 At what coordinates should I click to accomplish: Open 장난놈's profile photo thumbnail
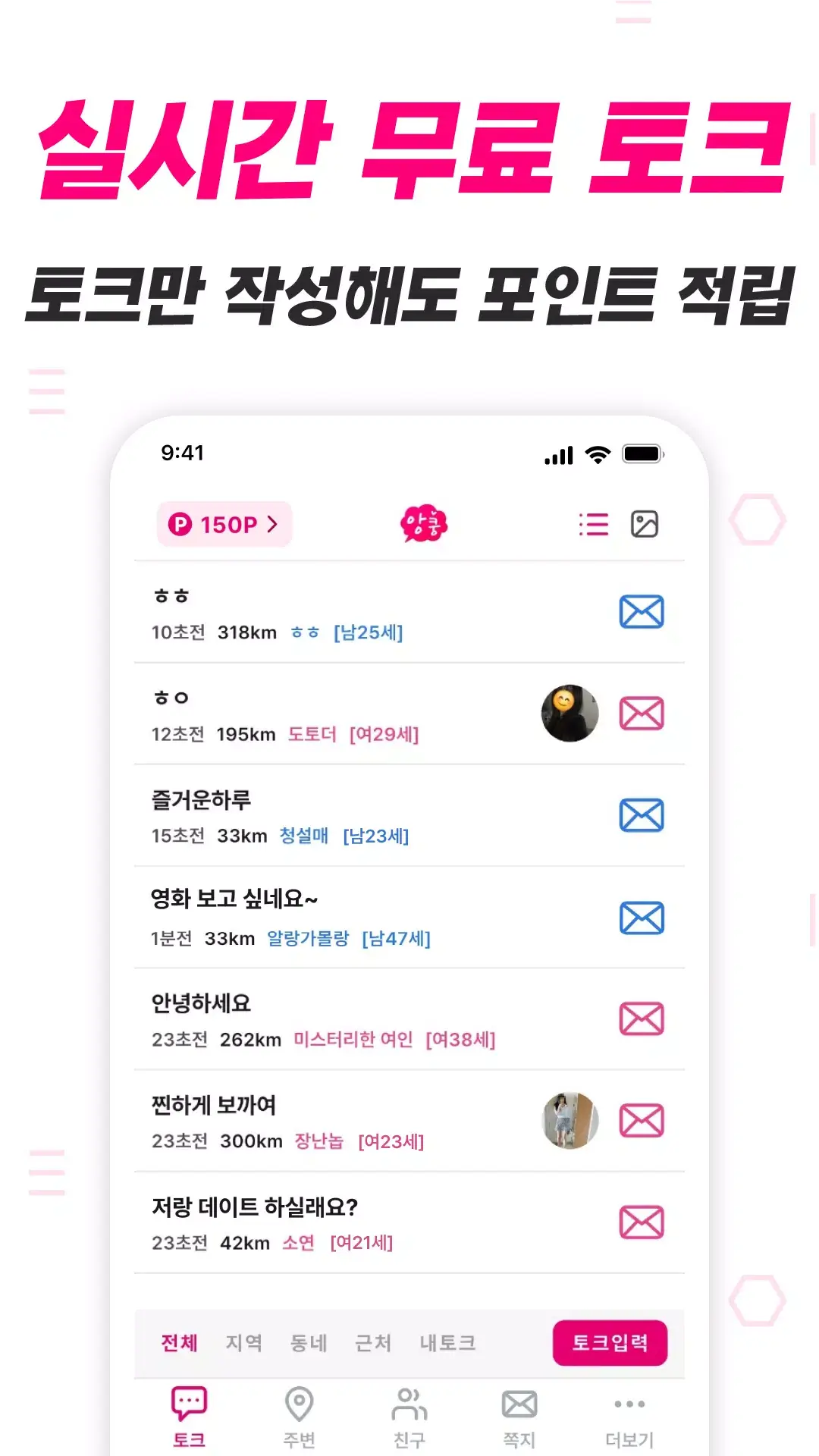click(570, 1122)
